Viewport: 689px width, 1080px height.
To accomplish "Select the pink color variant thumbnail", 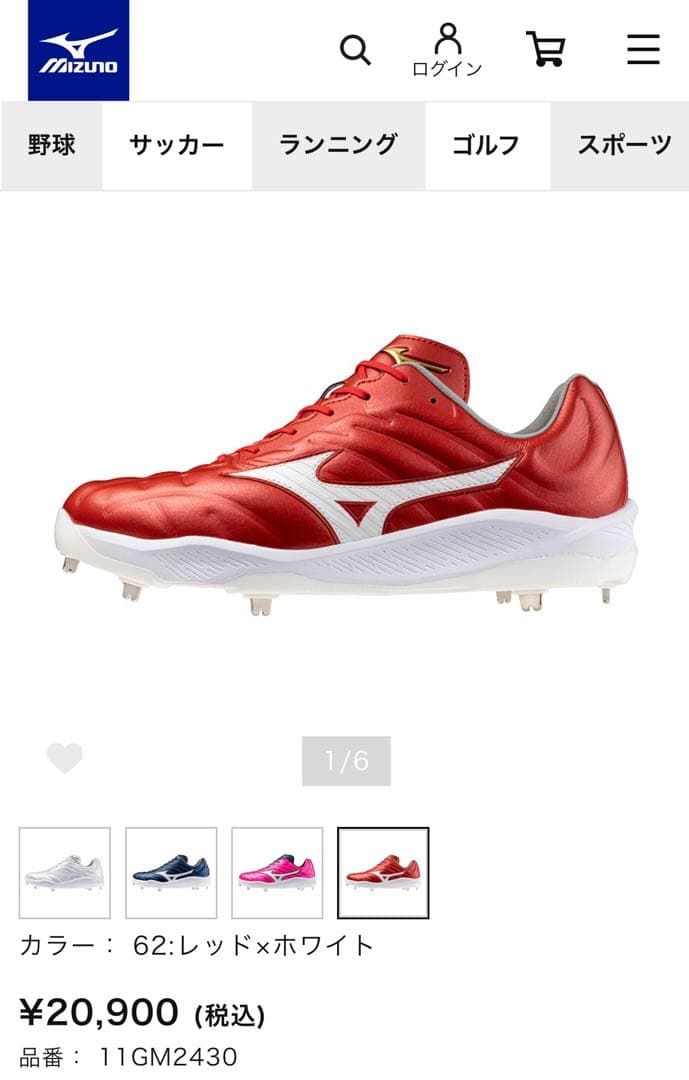I will (x=277, y=872).
